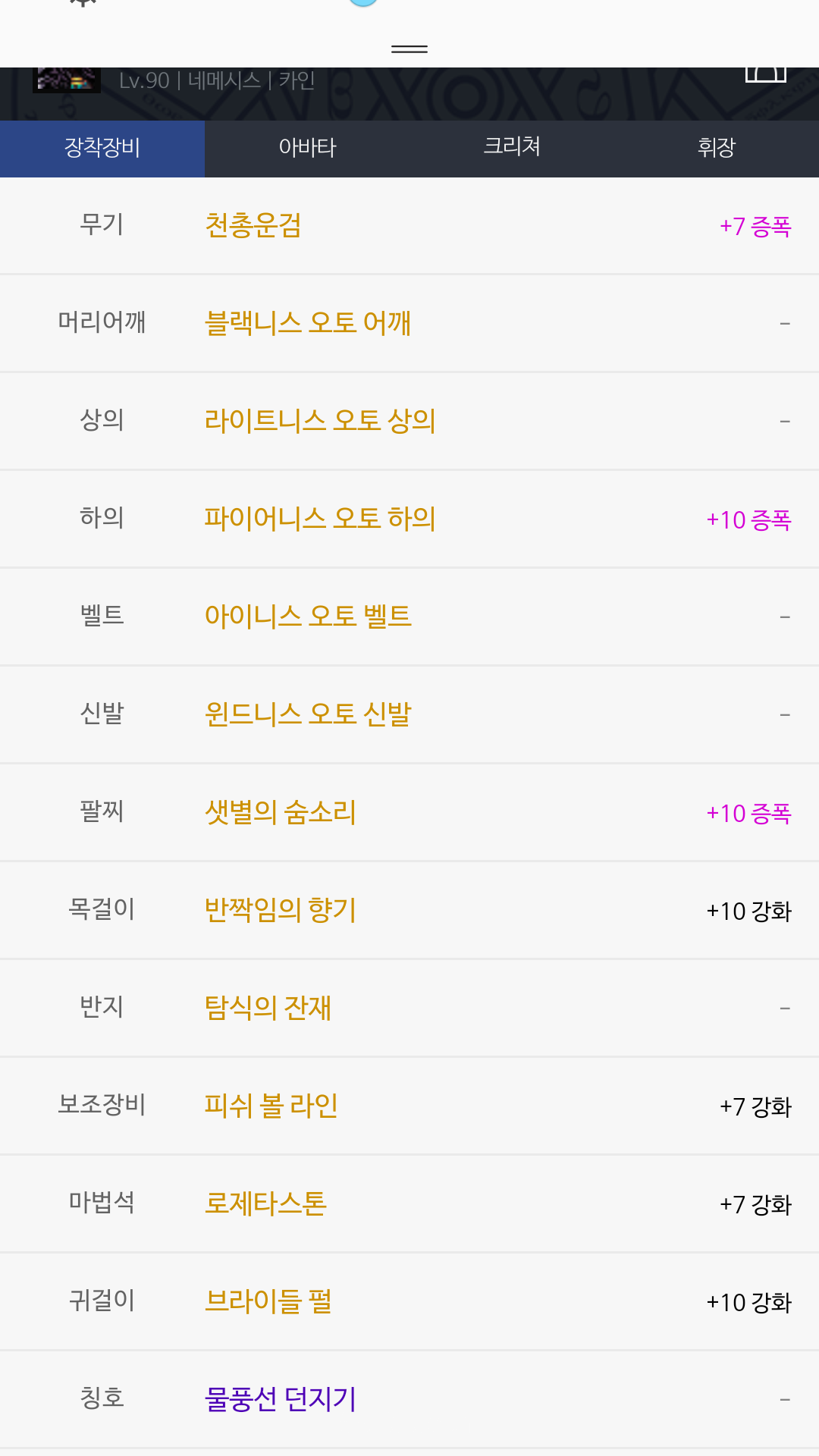
Task: Open 블랙니스 오토 어깨 item details
Action: (x=308, y=324)
